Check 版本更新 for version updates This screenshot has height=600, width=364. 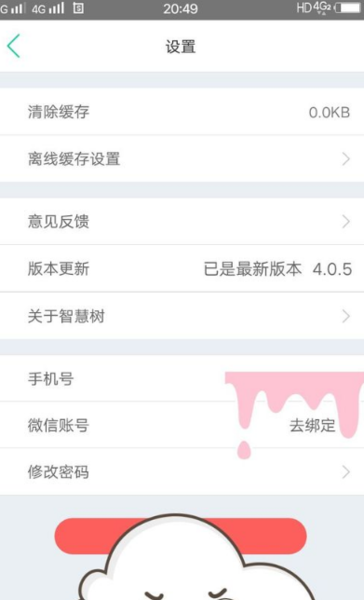[x=182, y=269]
